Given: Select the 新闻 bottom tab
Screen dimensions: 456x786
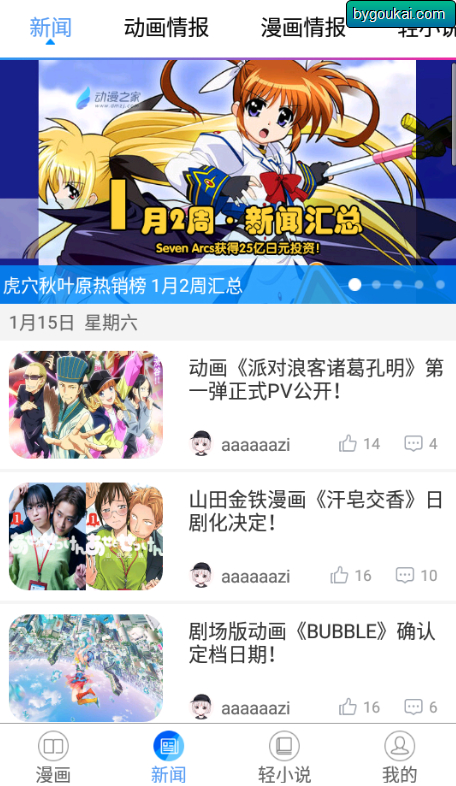Looking at the screenshot, I should pos(168,756).
